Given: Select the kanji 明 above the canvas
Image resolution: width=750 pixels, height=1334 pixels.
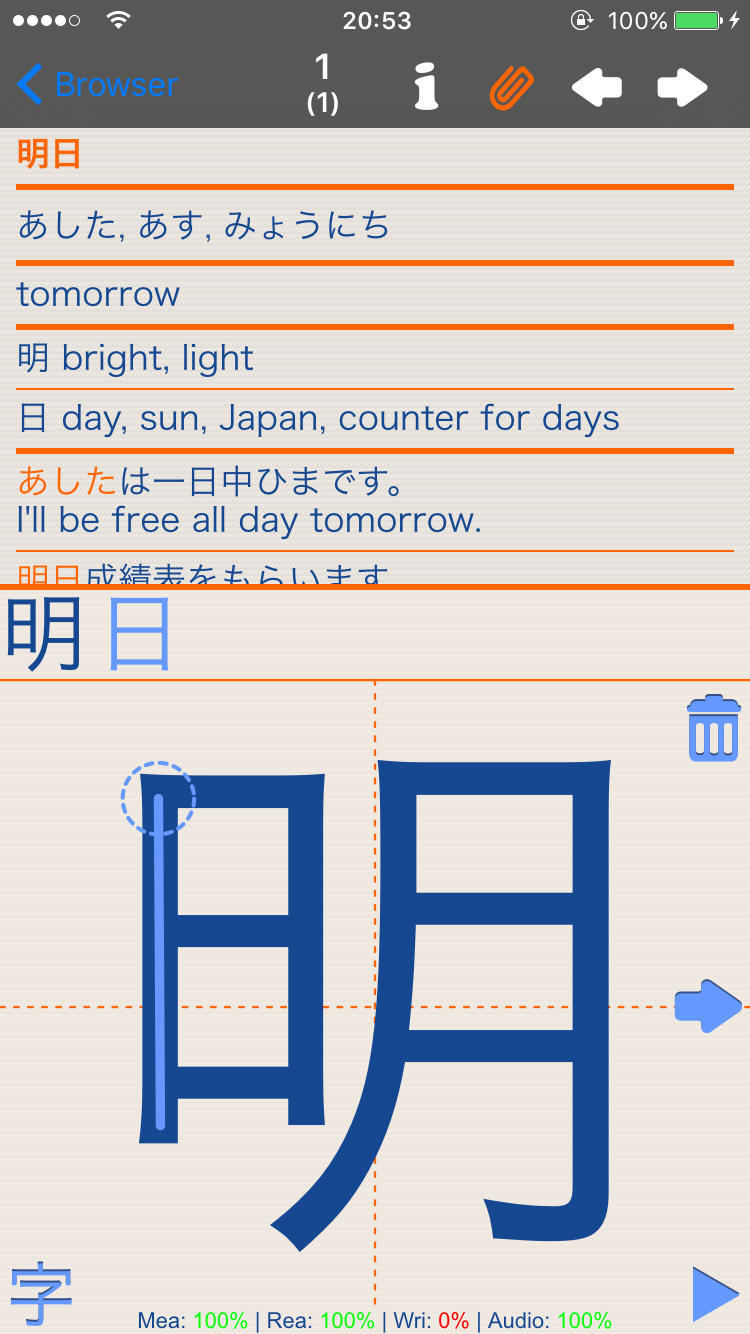Looking at the screenshot, I should (44, 634).
